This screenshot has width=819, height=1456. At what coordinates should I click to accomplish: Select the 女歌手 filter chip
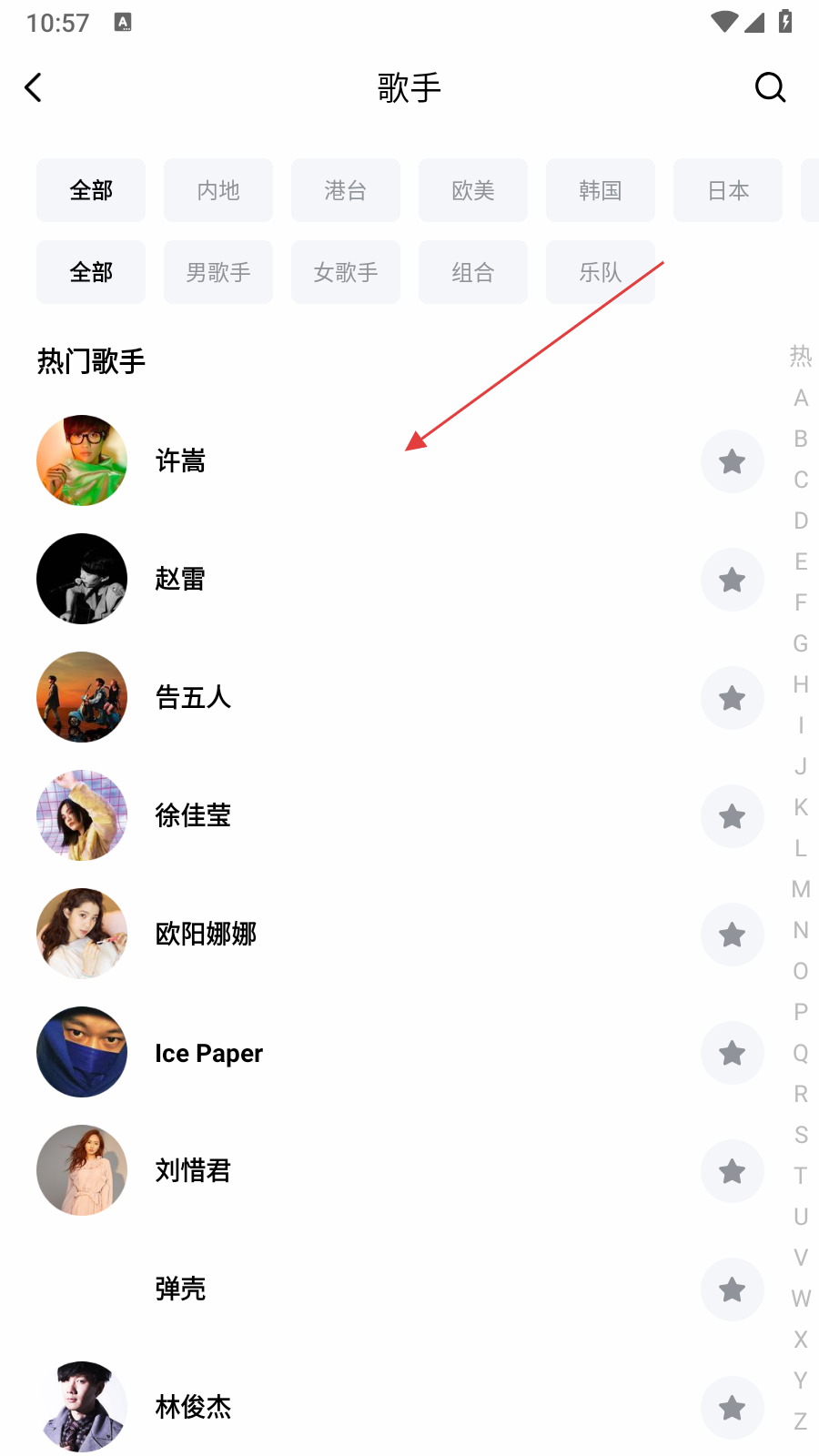346,272
